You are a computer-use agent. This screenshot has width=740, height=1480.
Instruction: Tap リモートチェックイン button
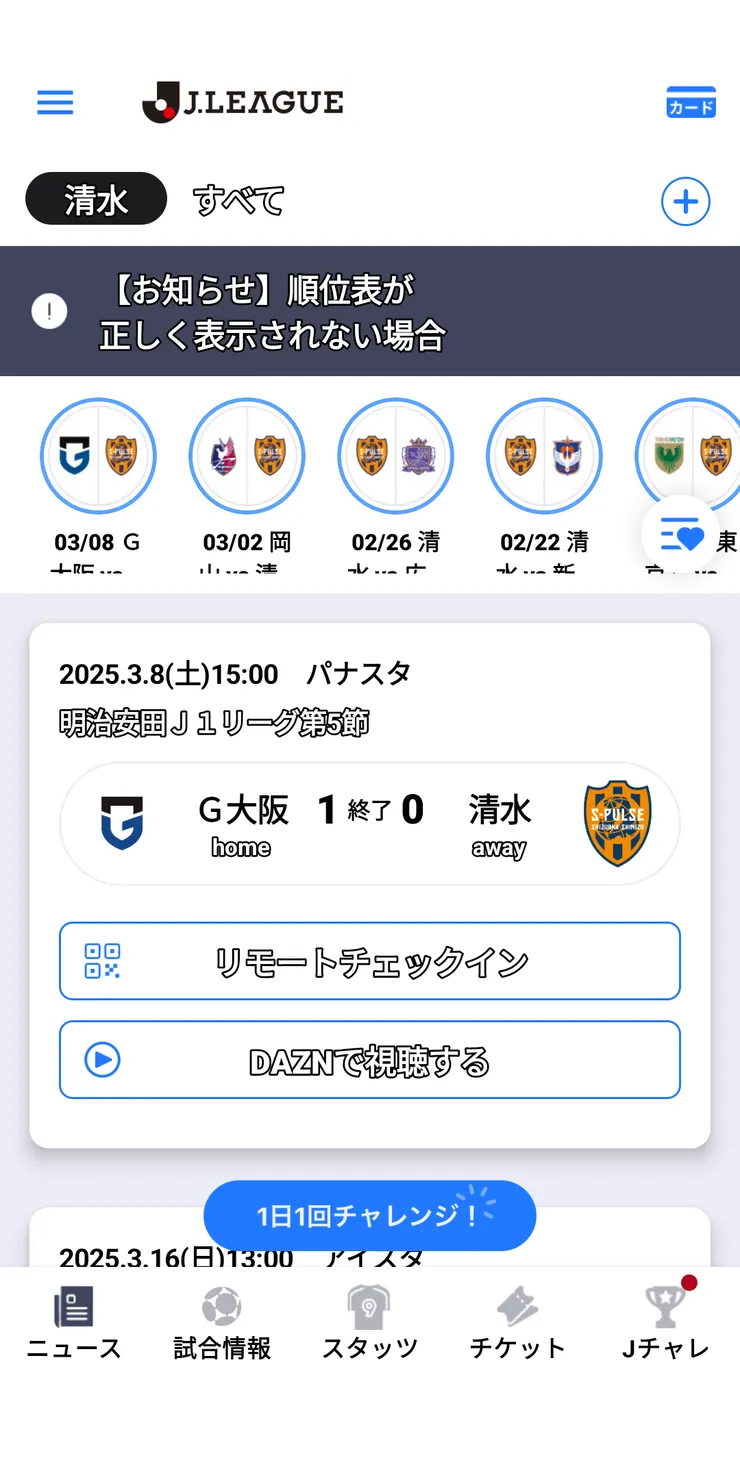(370, 960)
